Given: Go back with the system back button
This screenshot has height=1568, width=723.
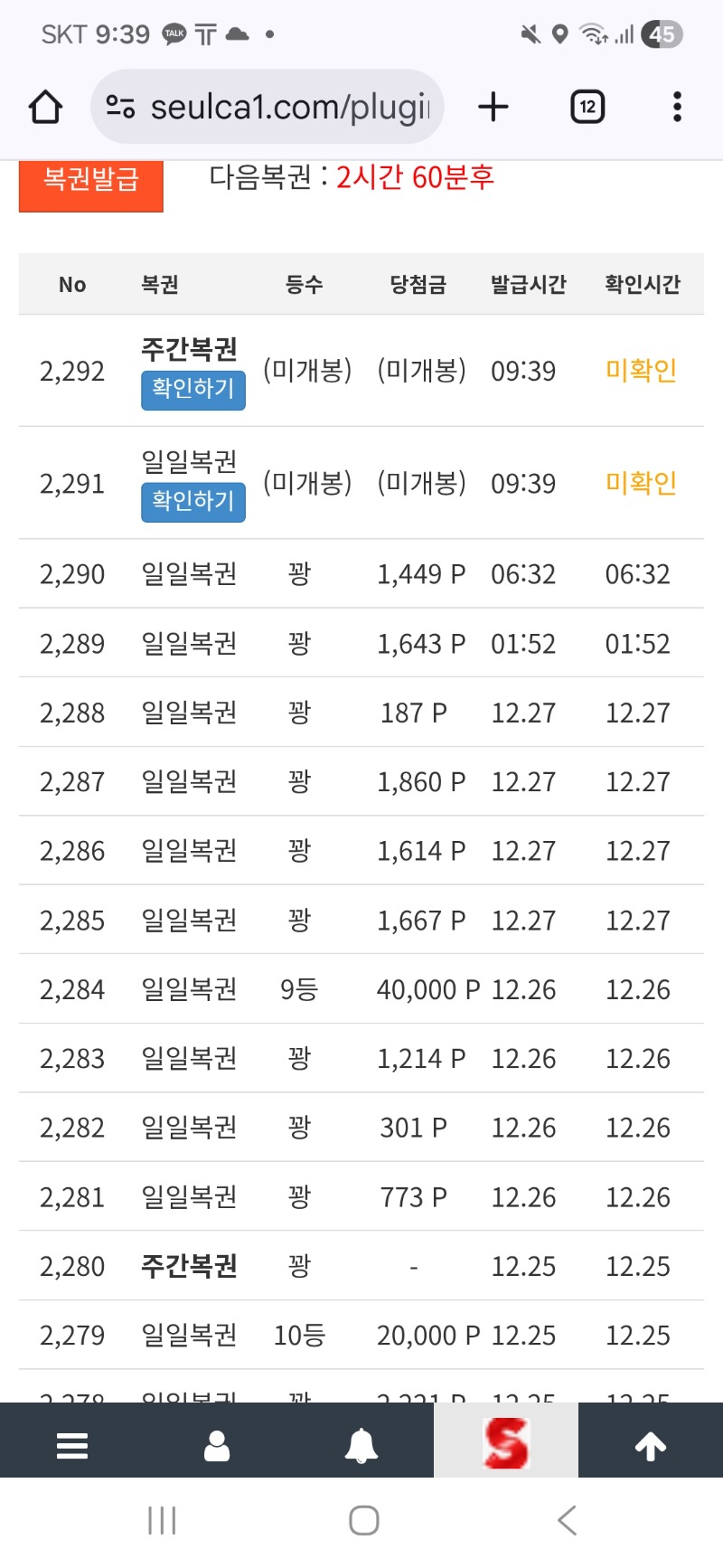Looking at the screenshot, I should [x=567, y=1520].
